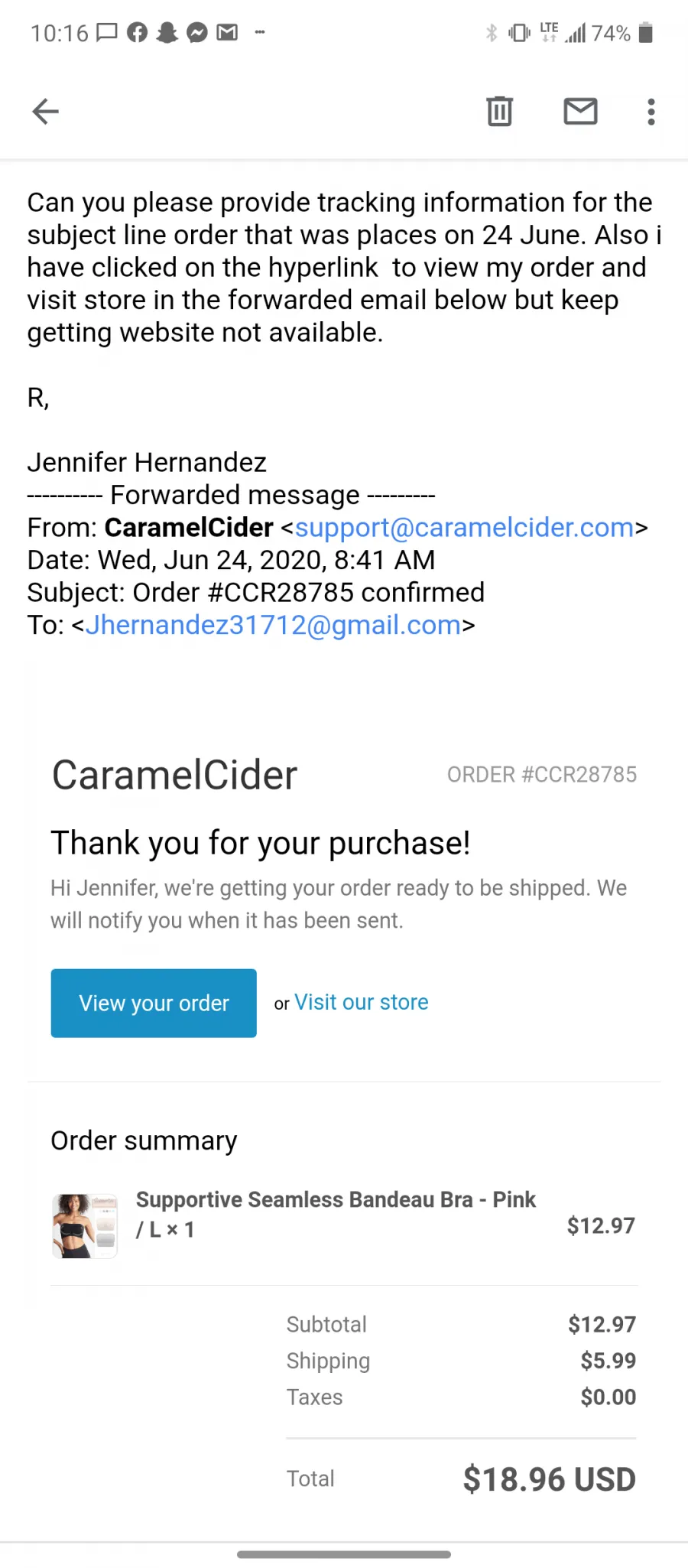The width and height of the screenshot is (688, 1568).
Task: Open the three-dot overflow menu
Action: coord(651,112)
